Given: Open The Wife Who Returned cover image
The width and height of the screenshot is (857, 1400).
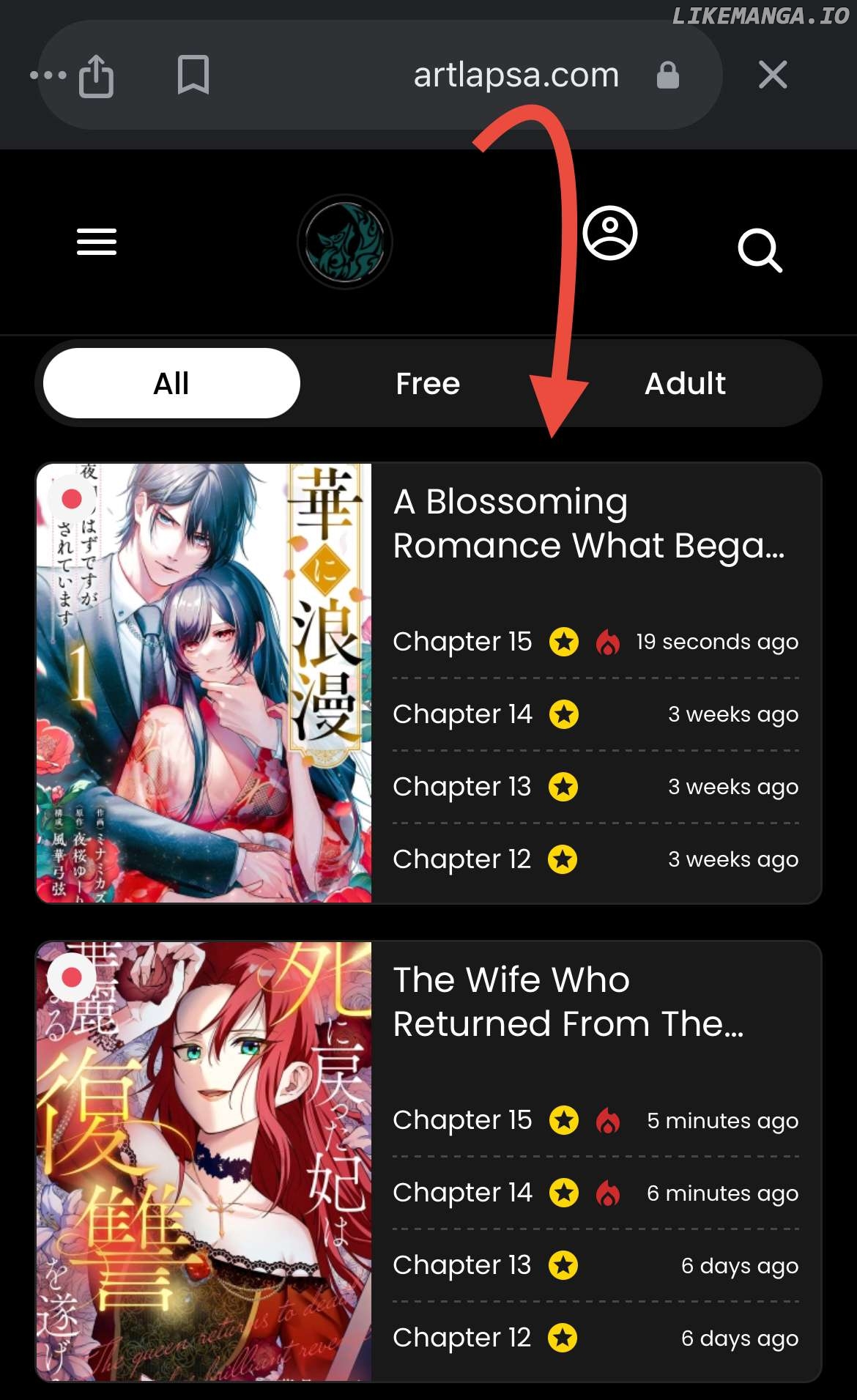Looking at the screenshot, I should click(204, 1161).
